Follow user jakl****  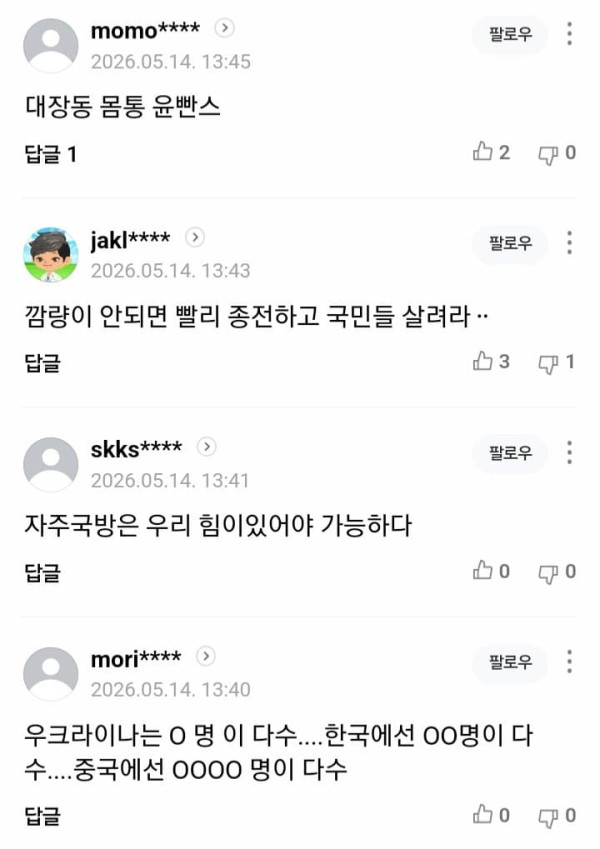[x=510, y=243]
